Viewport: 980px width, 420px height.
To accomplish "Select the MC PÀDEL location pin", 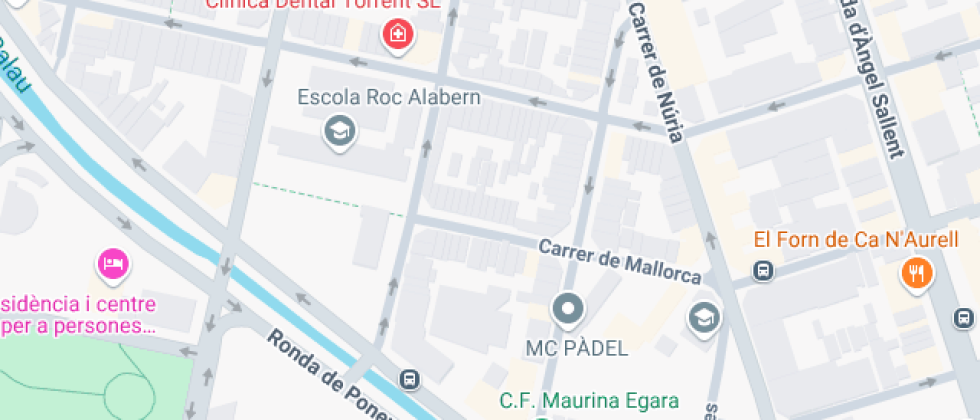I will coord(569,310).
